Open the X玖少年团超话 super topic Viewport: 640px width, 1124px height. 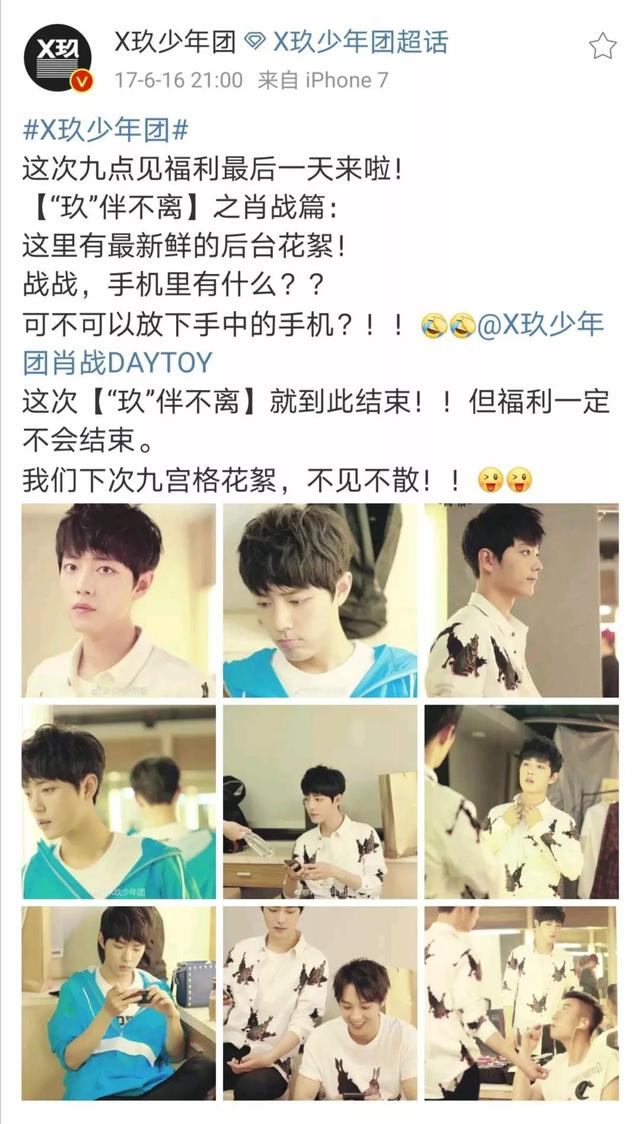358,42
